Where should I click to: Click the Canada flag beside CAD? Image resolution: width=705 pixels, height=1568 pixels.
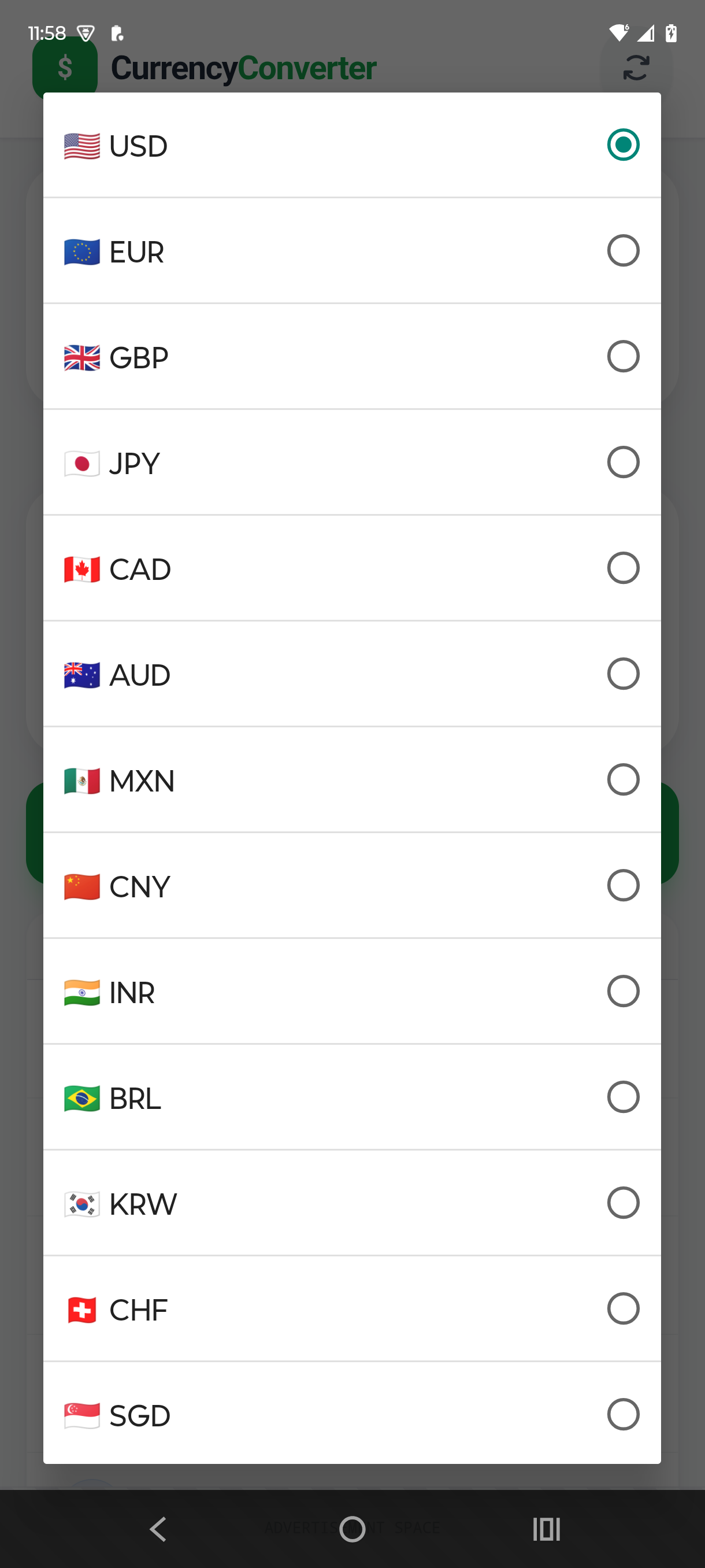click(x=81, y=568)
